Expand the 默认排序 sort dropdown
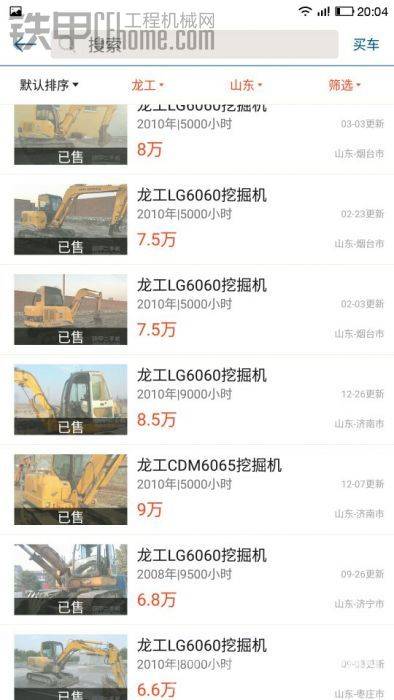Screen dimensions: 394x700 point(49,85)
